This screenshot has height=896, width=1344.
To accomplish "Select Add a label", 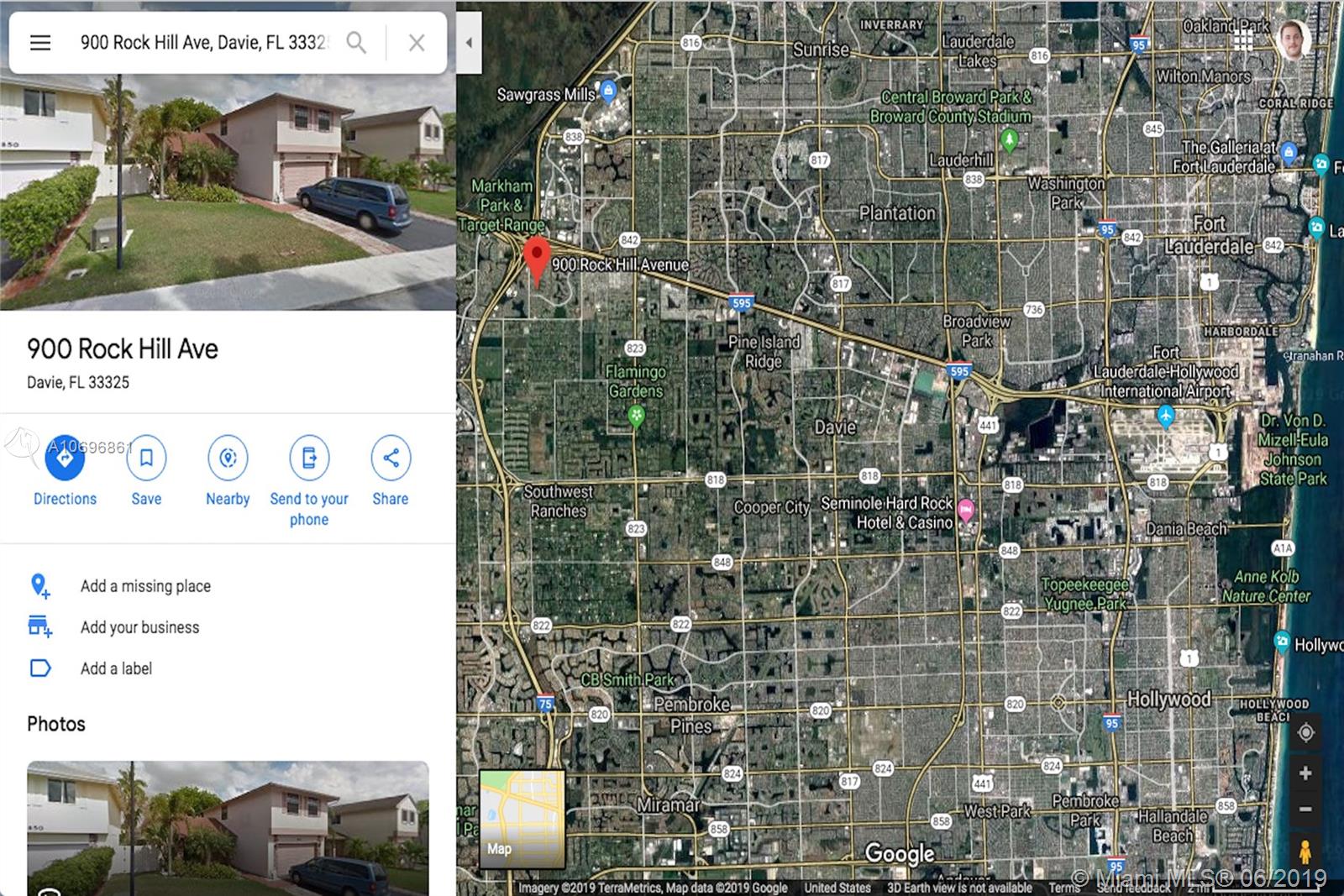I will pyautogui.click(x=116, y=668).
